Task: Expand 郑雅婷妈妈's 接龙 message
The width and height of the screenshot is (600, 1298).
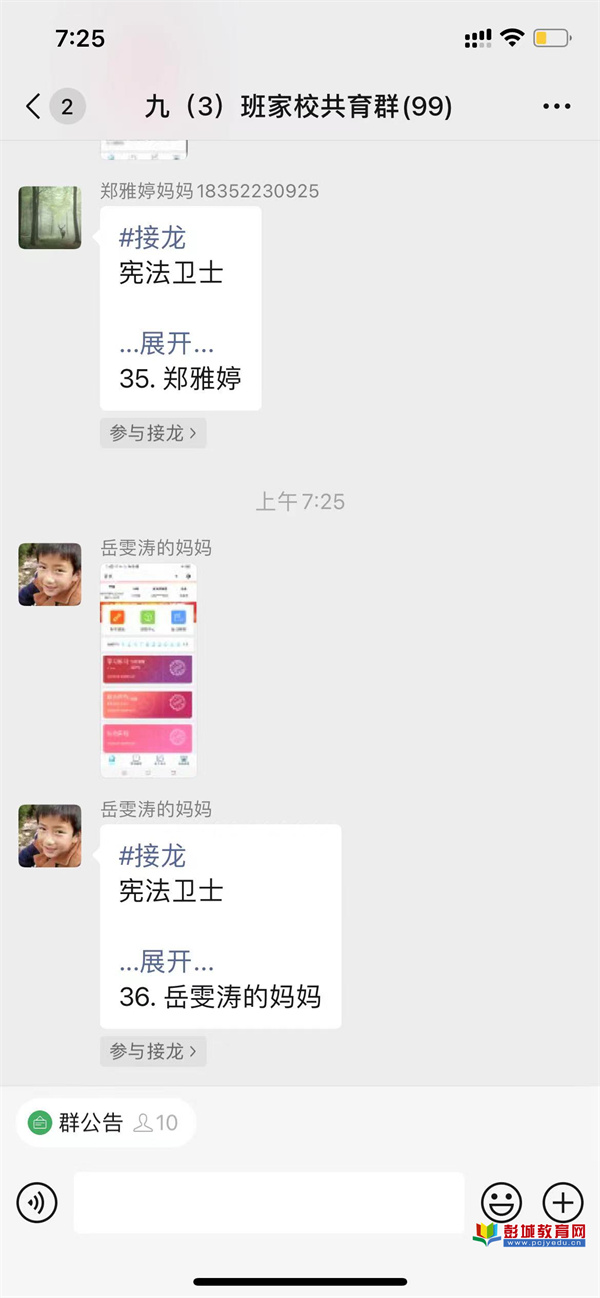Action: tap(166, 344)
